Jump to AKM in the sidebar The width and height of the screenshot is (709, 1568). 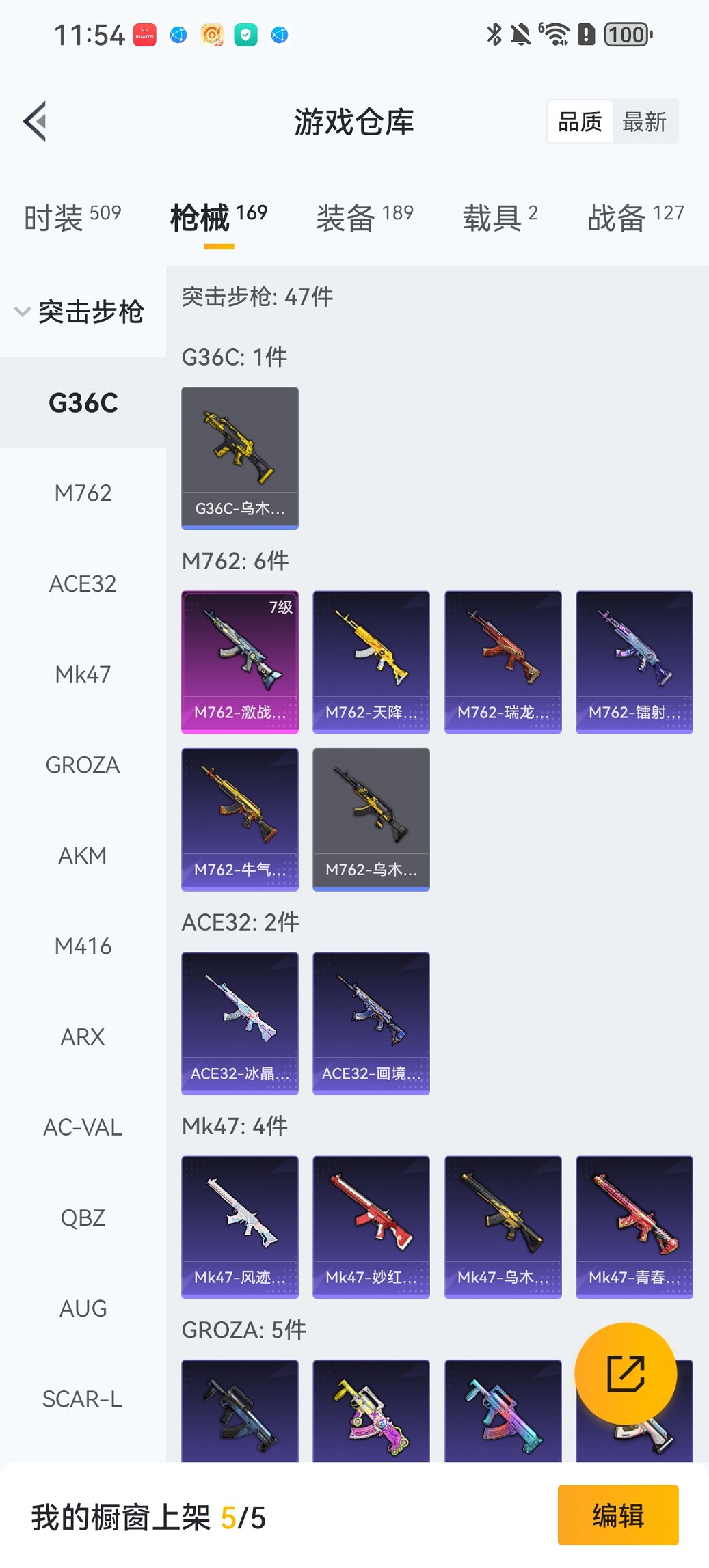coord(83,855)
